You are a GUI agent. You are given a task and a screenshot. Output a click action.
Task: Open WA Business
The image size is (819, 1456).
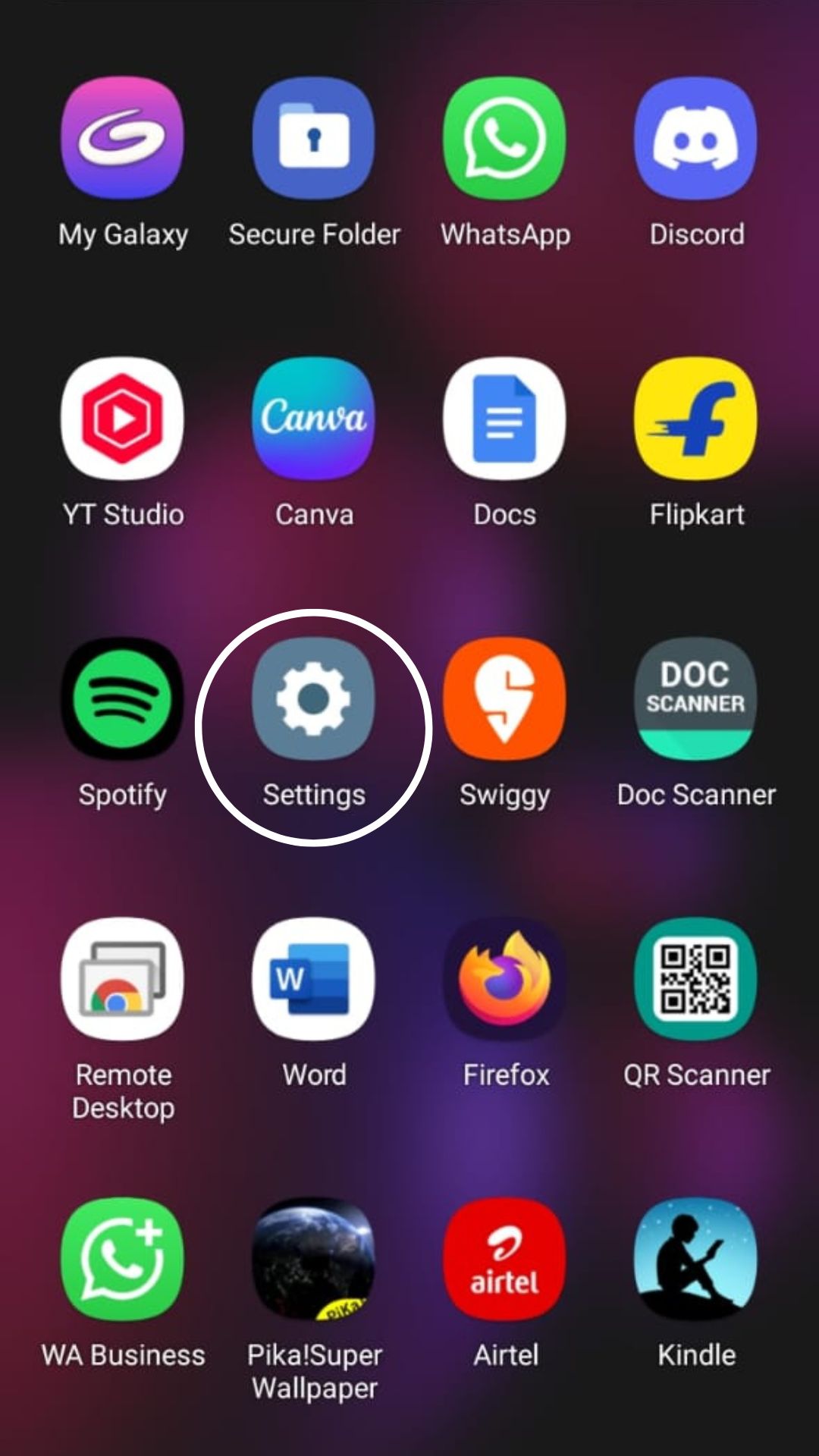pyautogui.click(x=123, y=1259)
